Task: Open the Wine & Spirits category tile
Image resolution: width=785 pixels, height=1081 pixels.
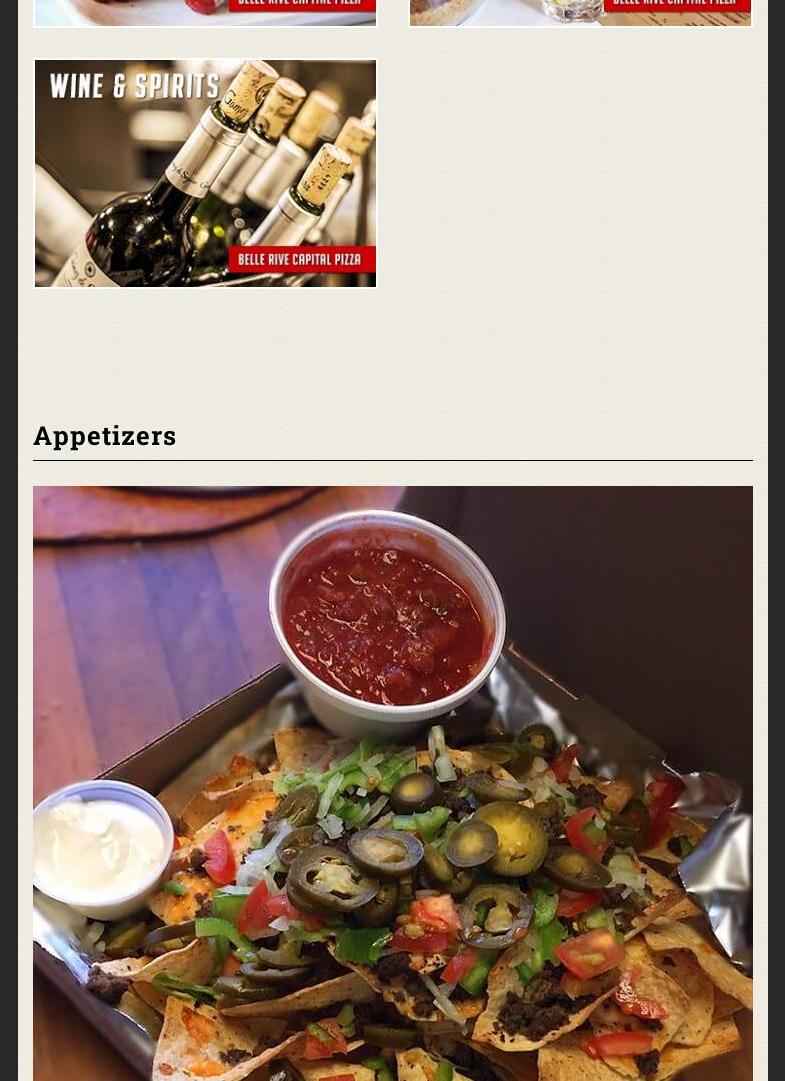Action: [205, 173]
